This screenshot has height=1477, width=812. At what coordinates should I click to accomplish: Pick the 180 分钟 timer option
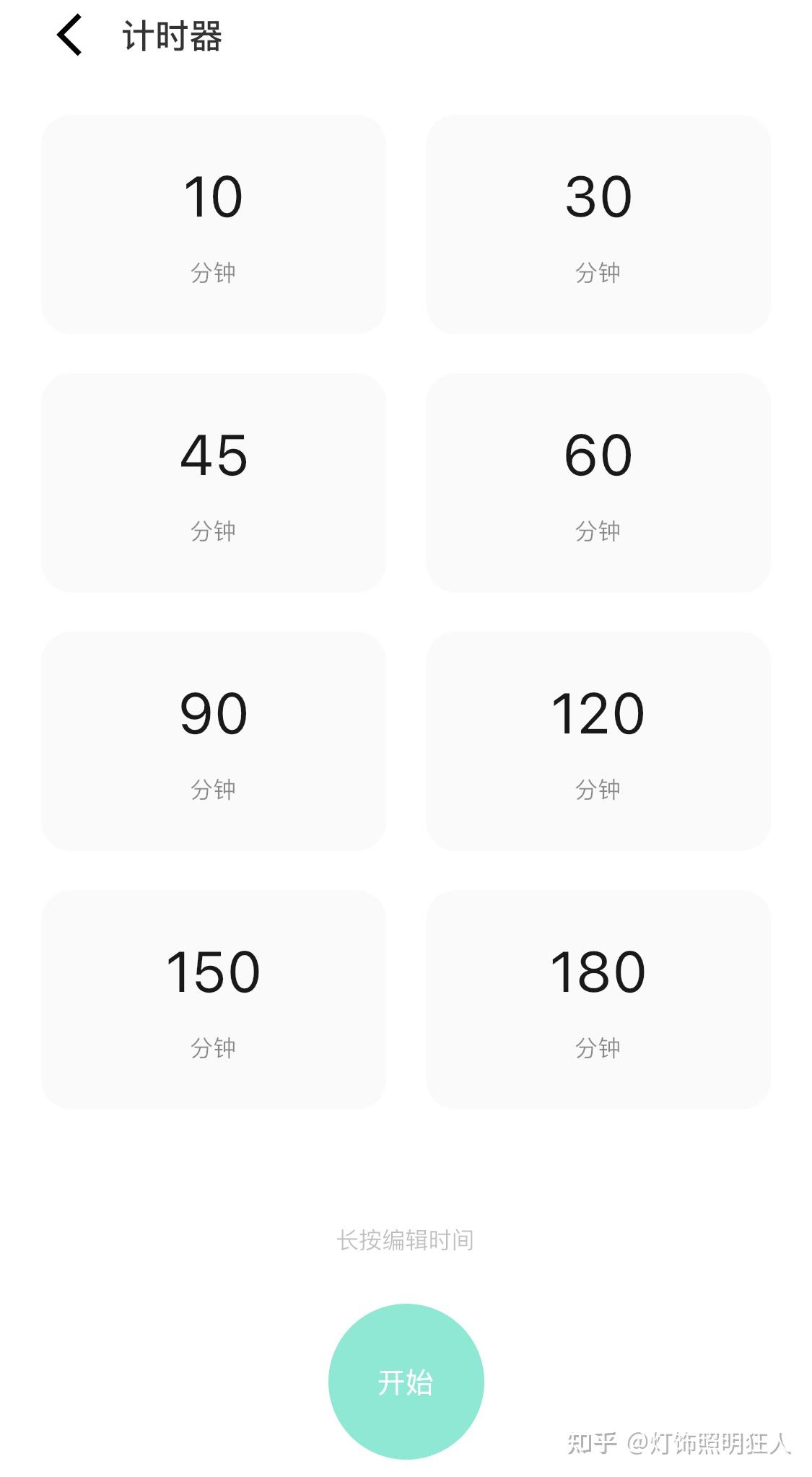point(598,999)
